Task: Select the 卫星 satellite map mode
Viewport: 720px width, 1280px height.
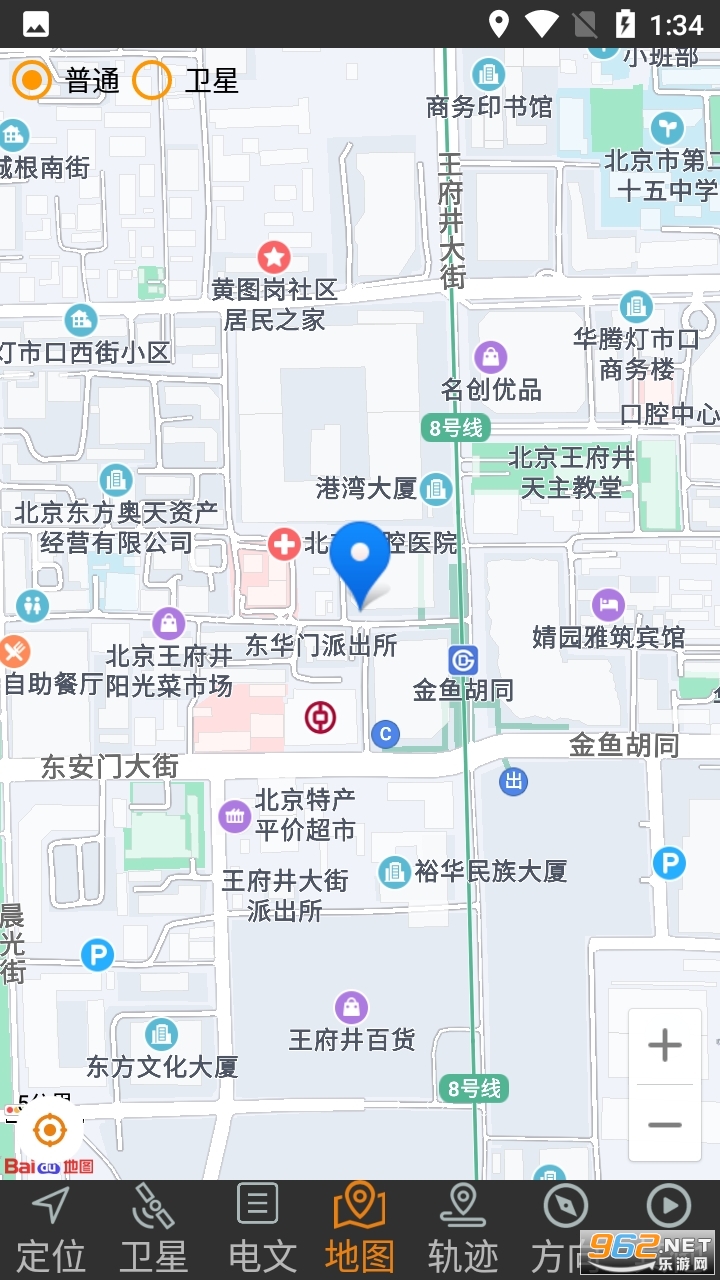Action: click(x=153, y=80)
